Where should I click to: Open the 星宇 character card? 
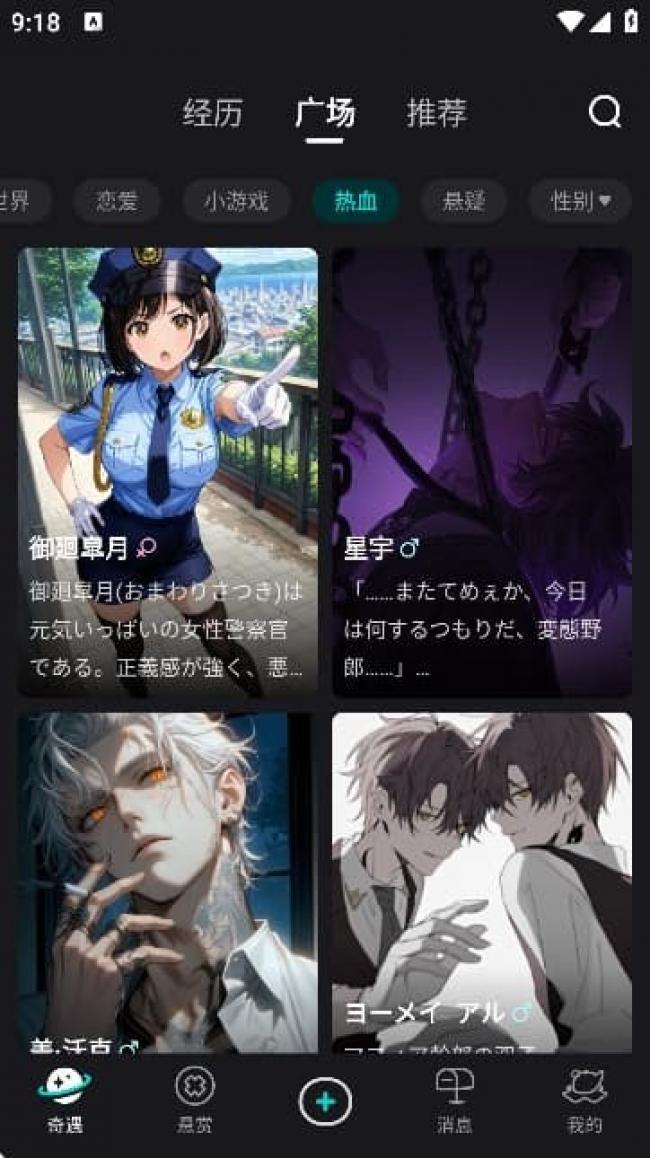(481, 470)
